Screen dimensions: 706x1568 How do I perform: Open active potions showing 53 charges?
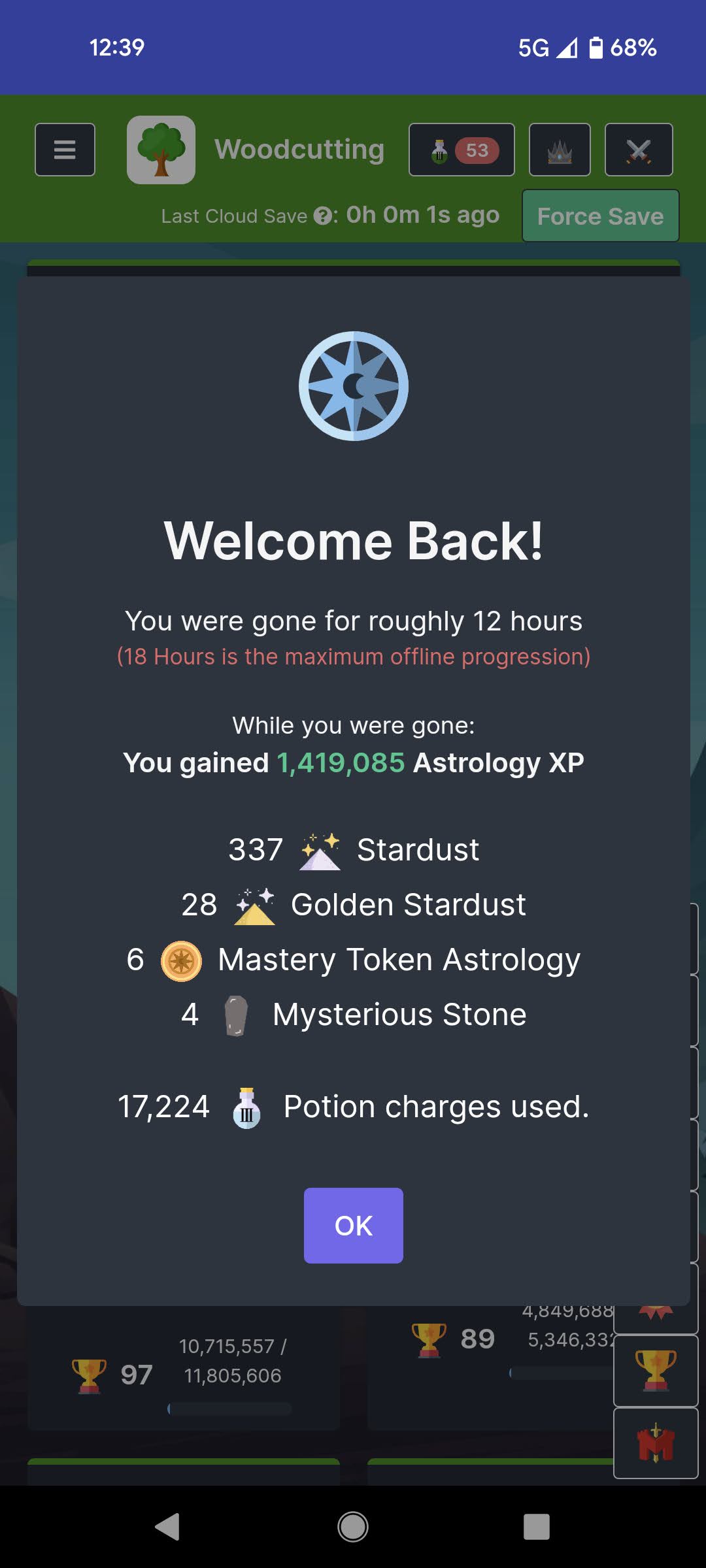(461, 150)
